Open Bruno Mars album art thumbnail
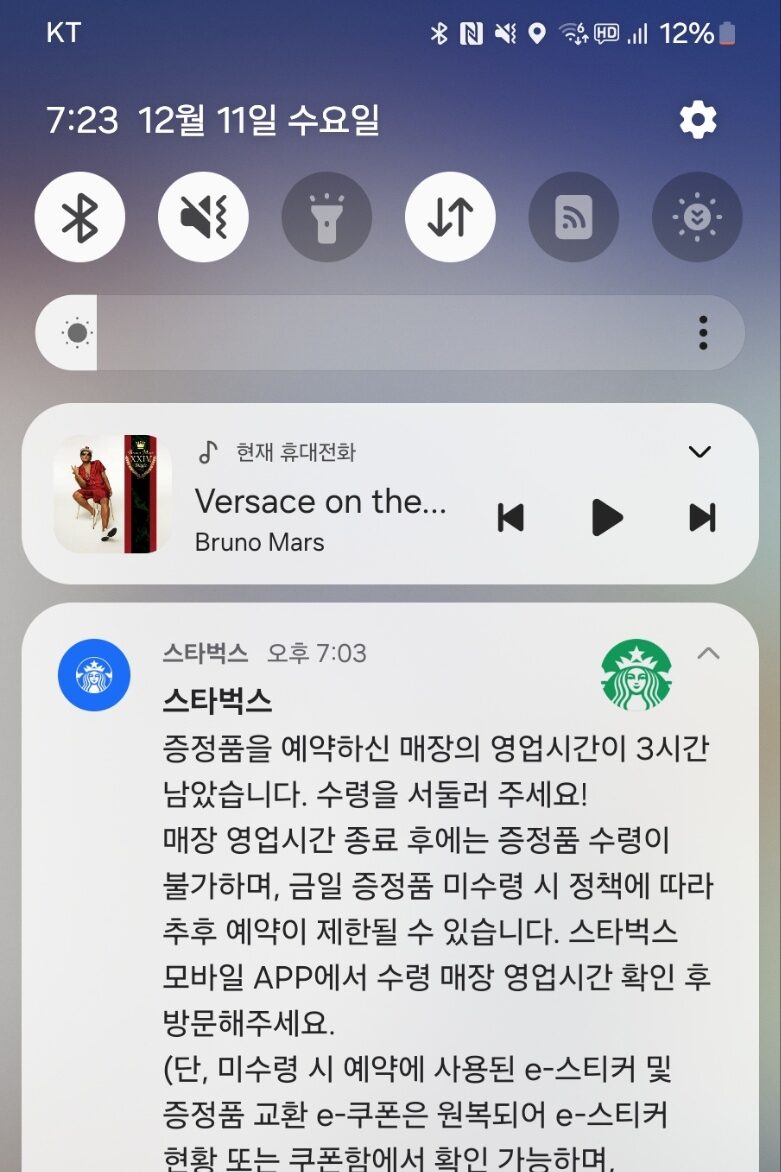The image size is (781, 1172). point(113,494)
